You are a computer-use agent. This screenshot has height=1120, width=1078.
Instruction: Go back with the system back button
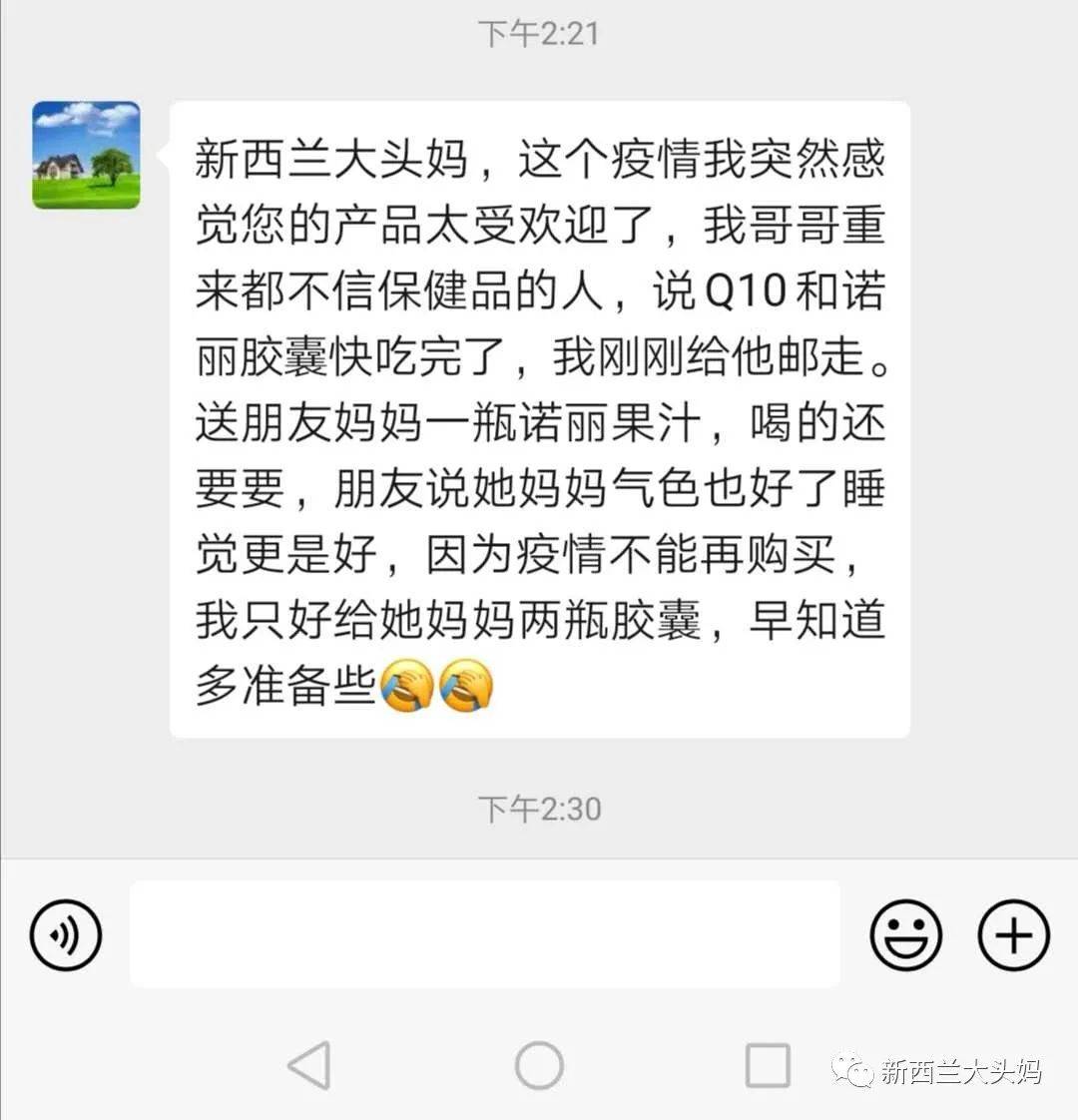tap(309, 1065)
